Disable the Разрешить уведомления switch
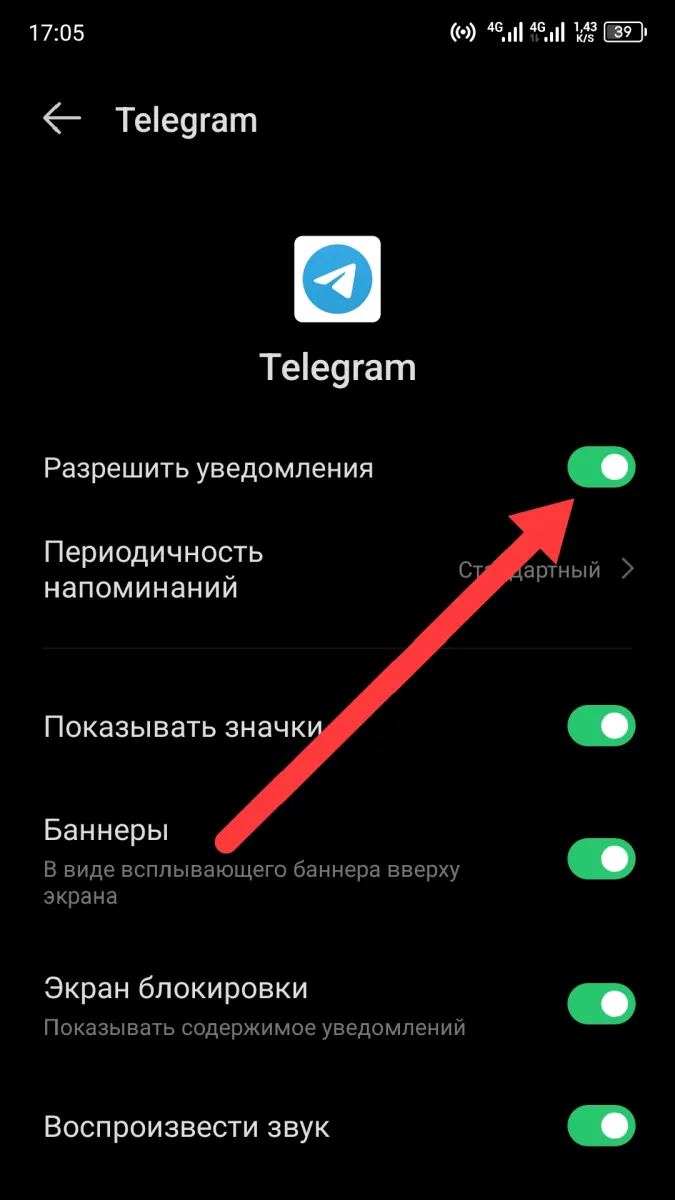 coord(601,467)
